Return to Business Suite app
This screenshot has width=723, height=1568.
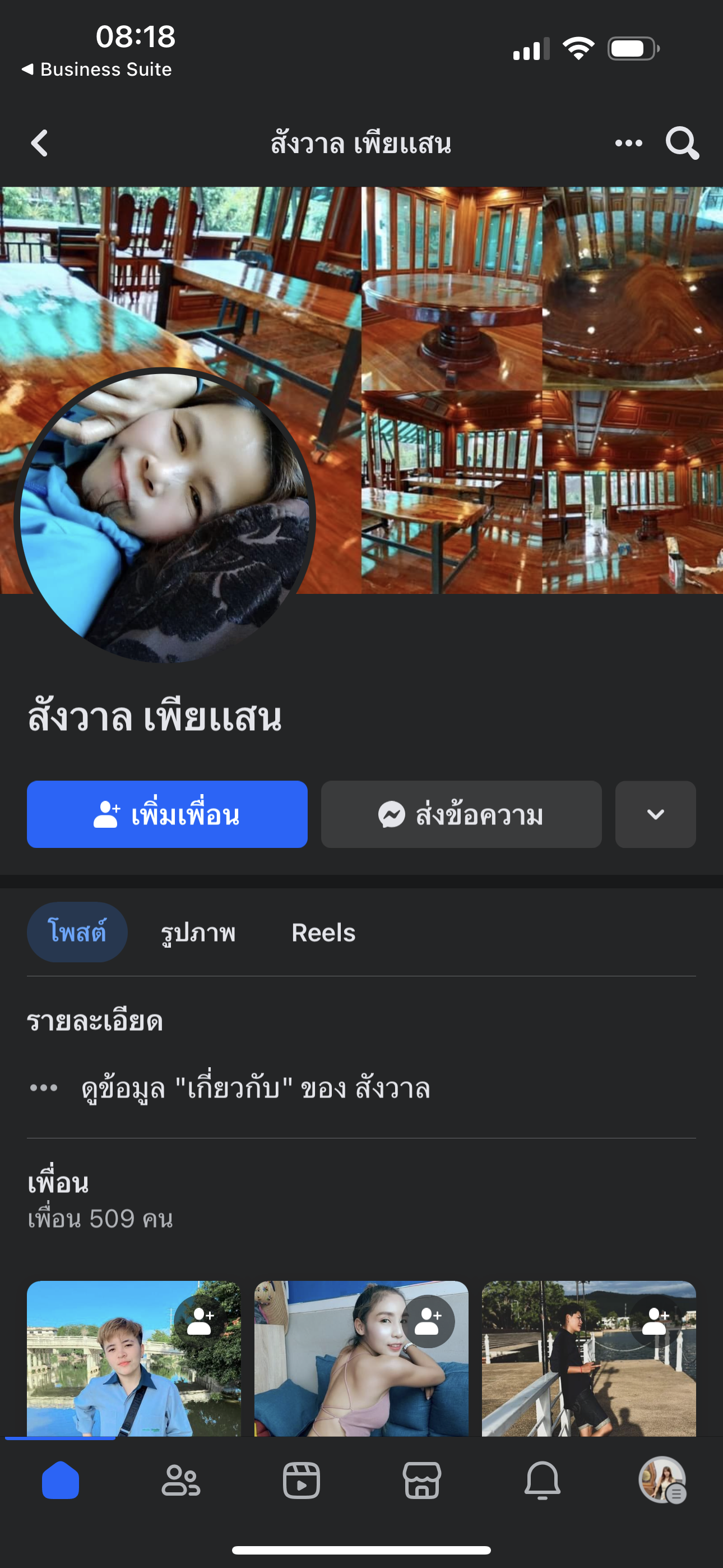pyautogui.click(x=98, y=70)
